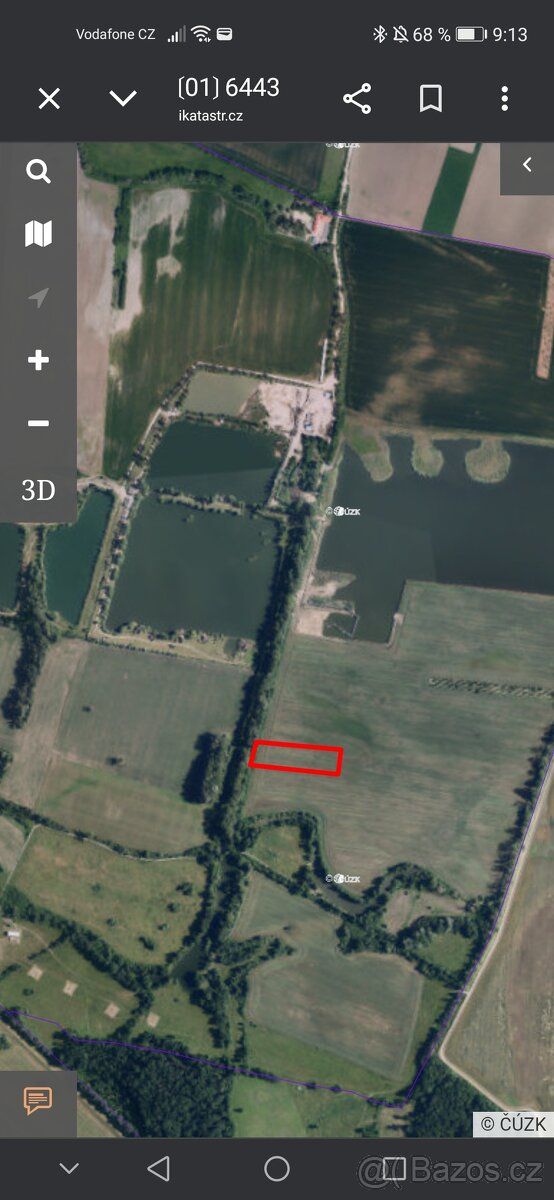Close the browser tab with X

[49, 98]
